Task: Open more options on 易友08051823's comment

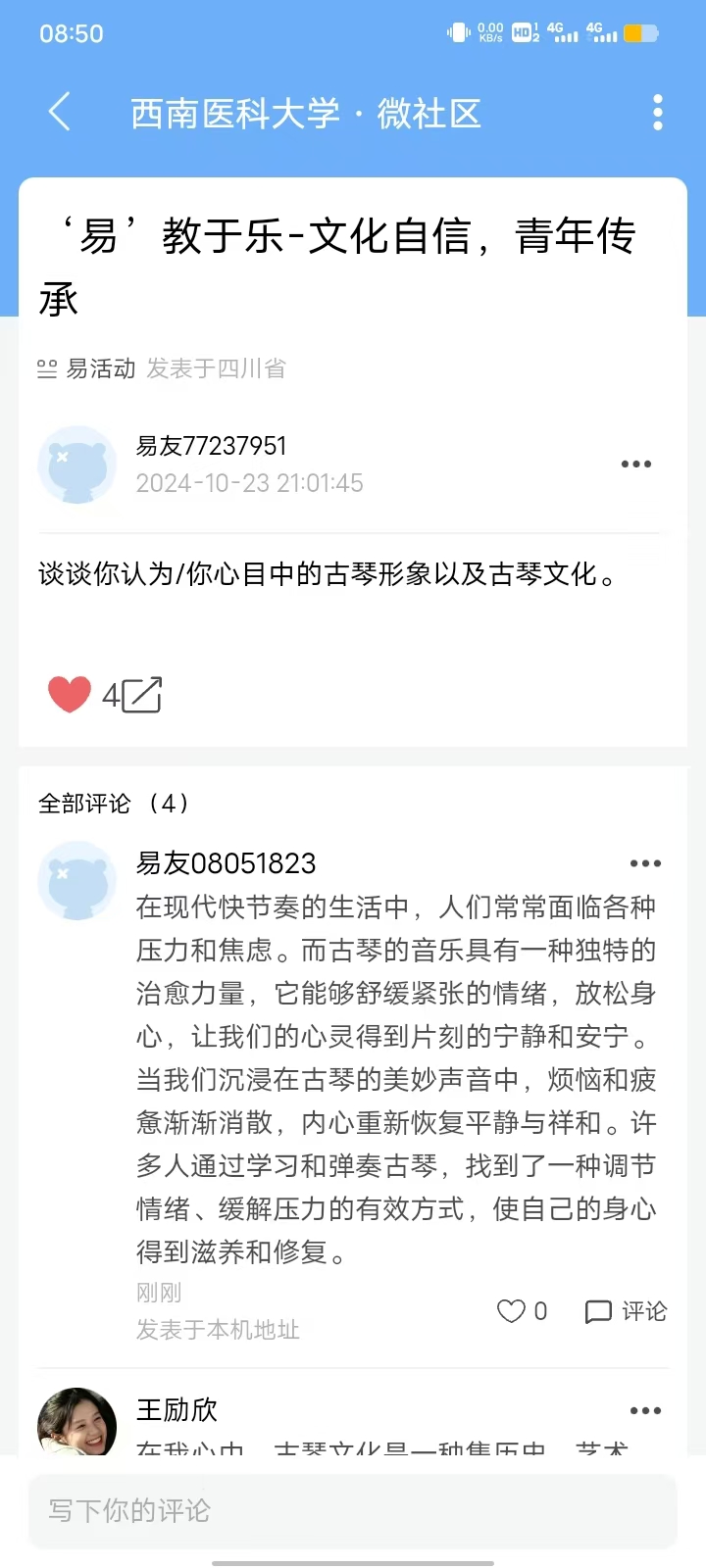Action: click(644, 863)
